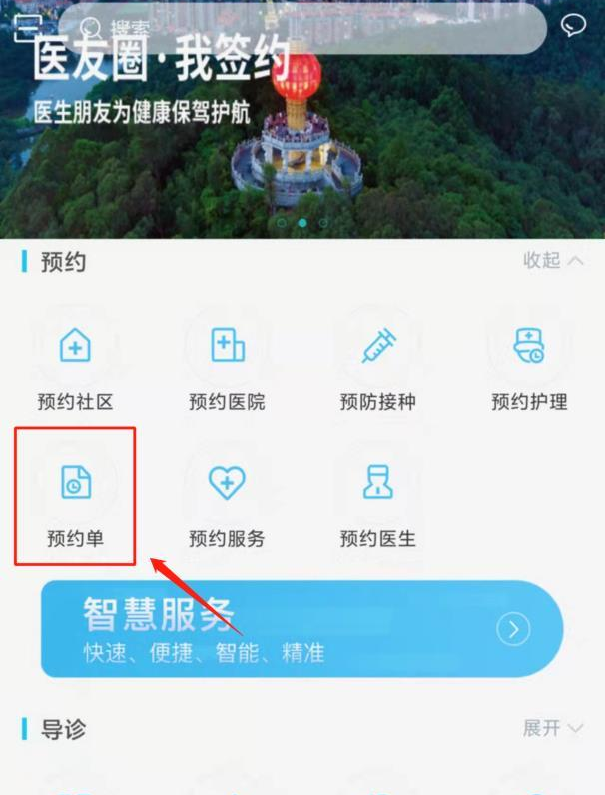The width and height of the screenshot is (605, 795).
Task: Open the search box at the top
Action: point(300,27)
